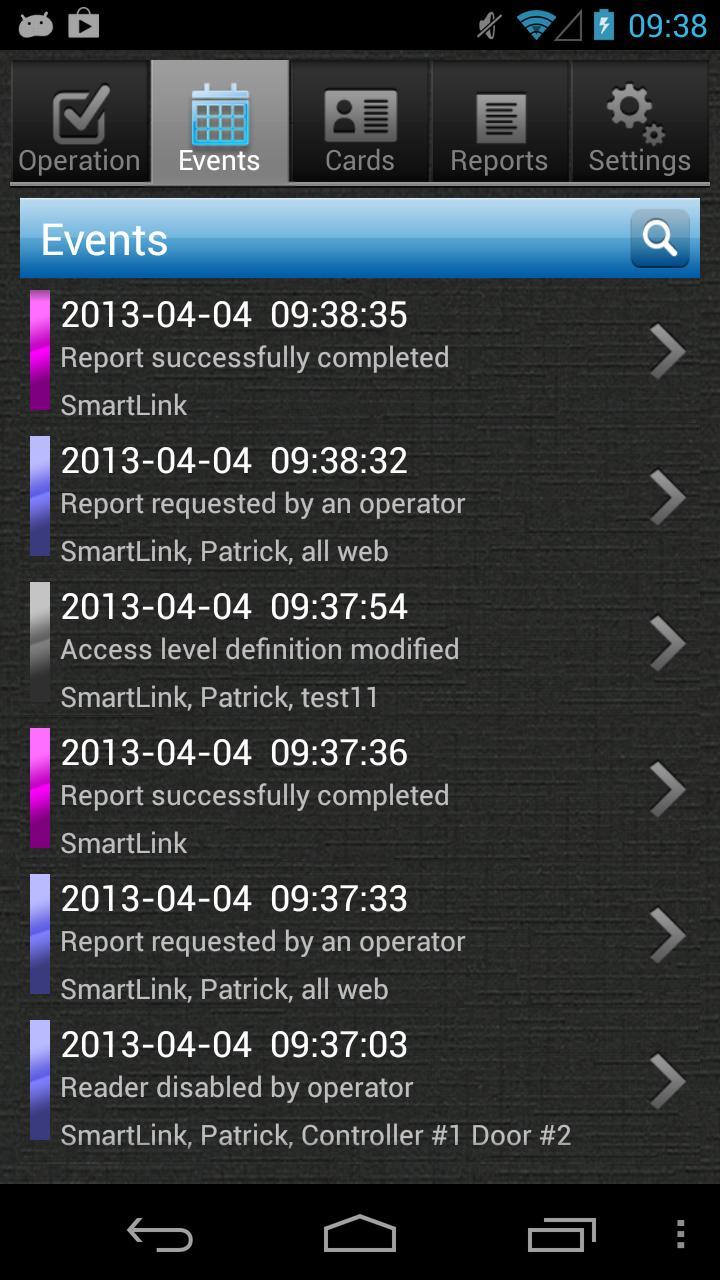Tap the magenta color bar beside the top event
This screenshot has height=1280, width=720.
tap(40, 351)
